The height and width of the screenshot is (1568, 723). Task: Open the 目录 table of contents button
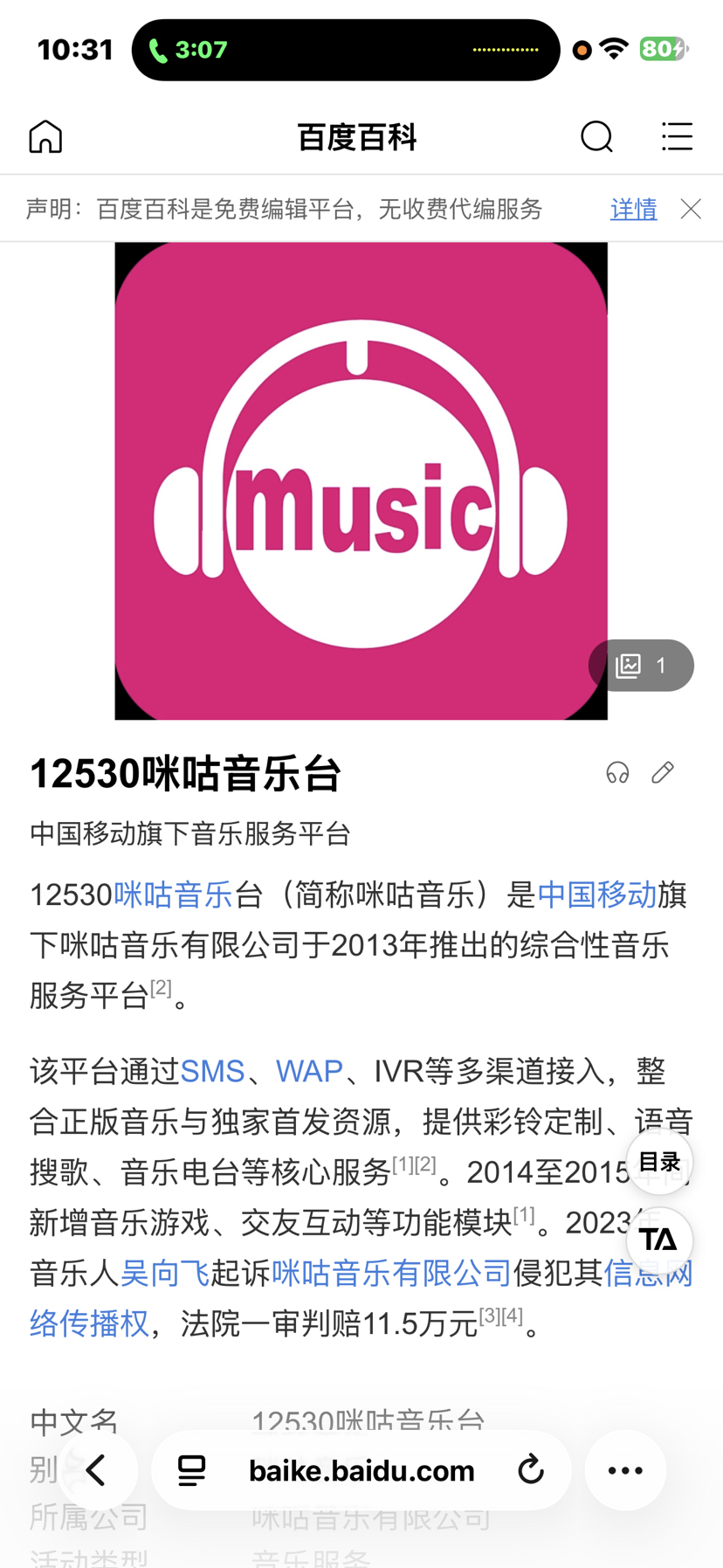point(659,1162)
